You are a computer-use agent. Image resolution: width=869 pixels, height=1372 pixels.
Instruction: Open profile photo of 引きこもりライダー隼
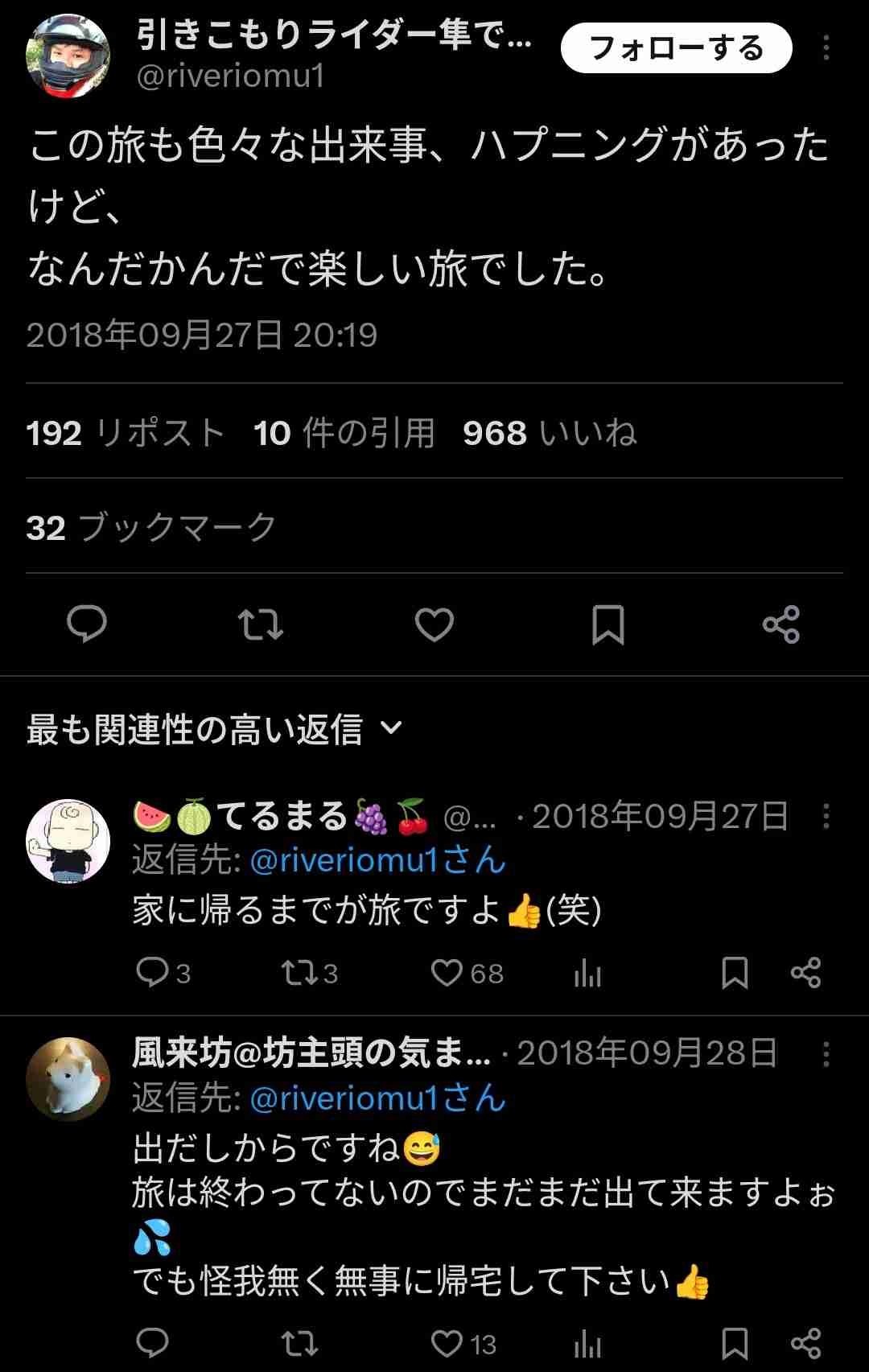click(68, 56)
